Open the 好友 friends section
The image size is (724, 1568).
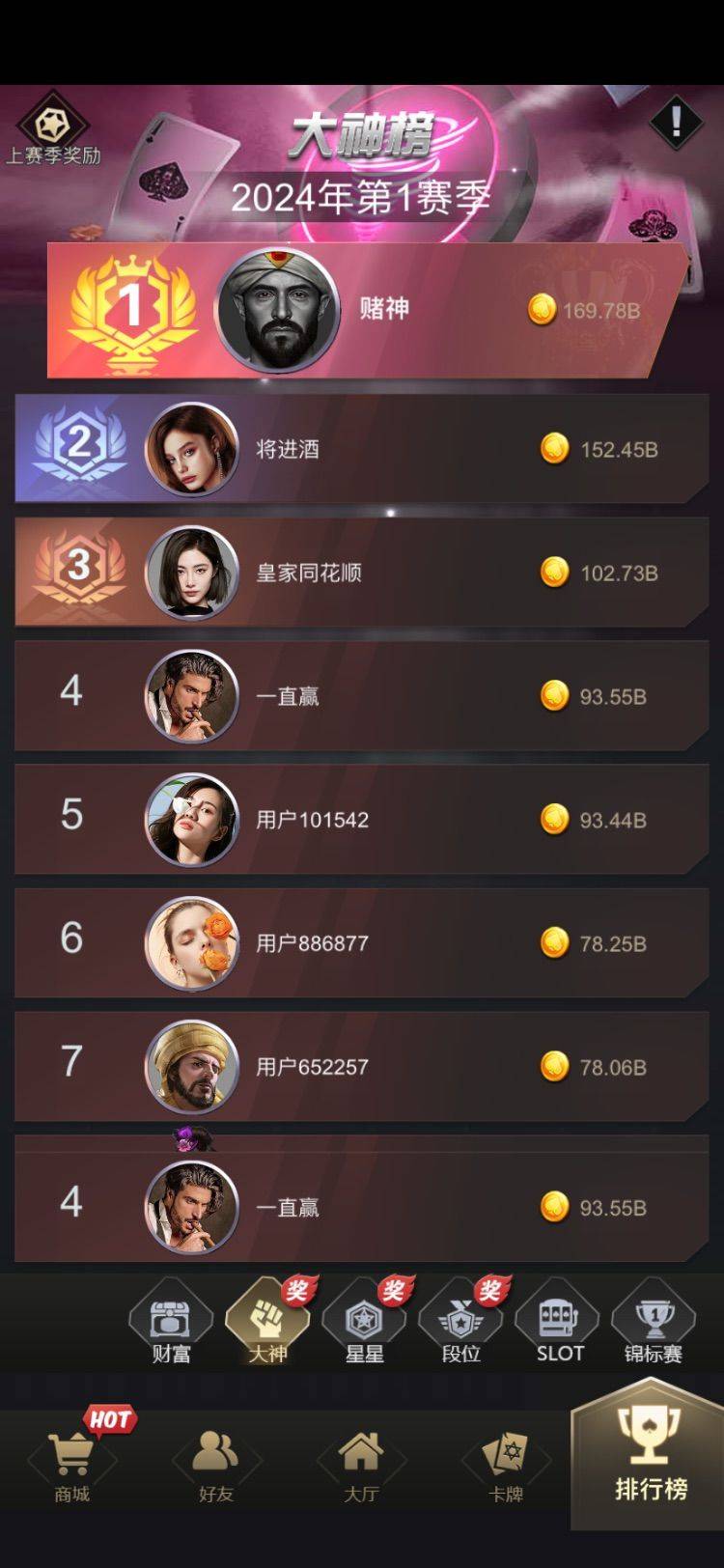(x=216, y=1464)
